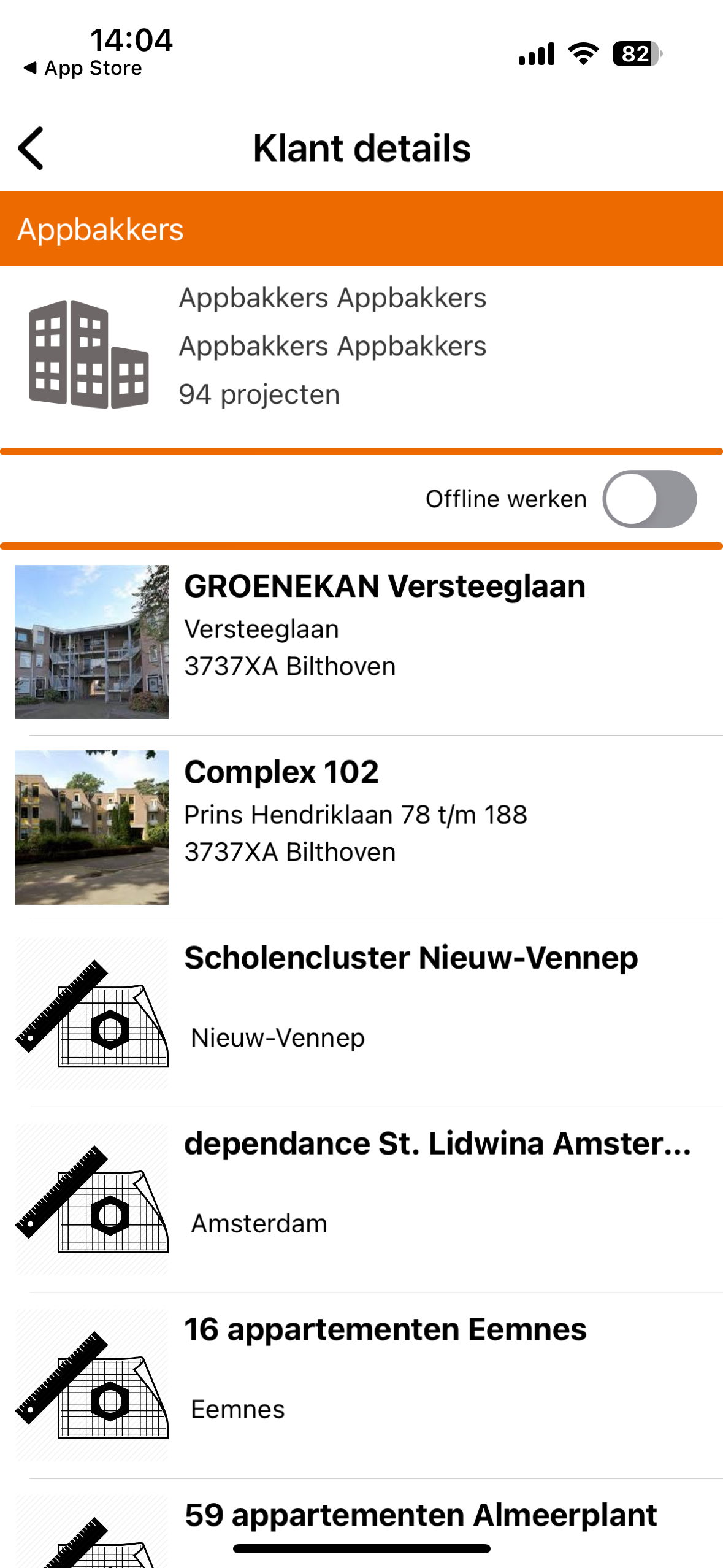Go back from Klant details
The image size is (723, 1568).
click(x=31, y=148)
